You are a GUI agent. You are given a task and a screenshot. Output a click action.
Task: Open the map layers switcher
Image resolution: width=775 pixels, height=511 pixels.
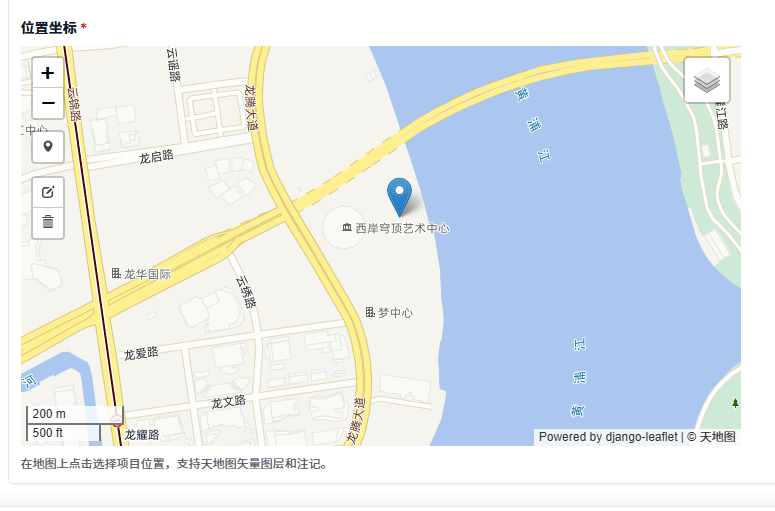click(x=707, y=80)
